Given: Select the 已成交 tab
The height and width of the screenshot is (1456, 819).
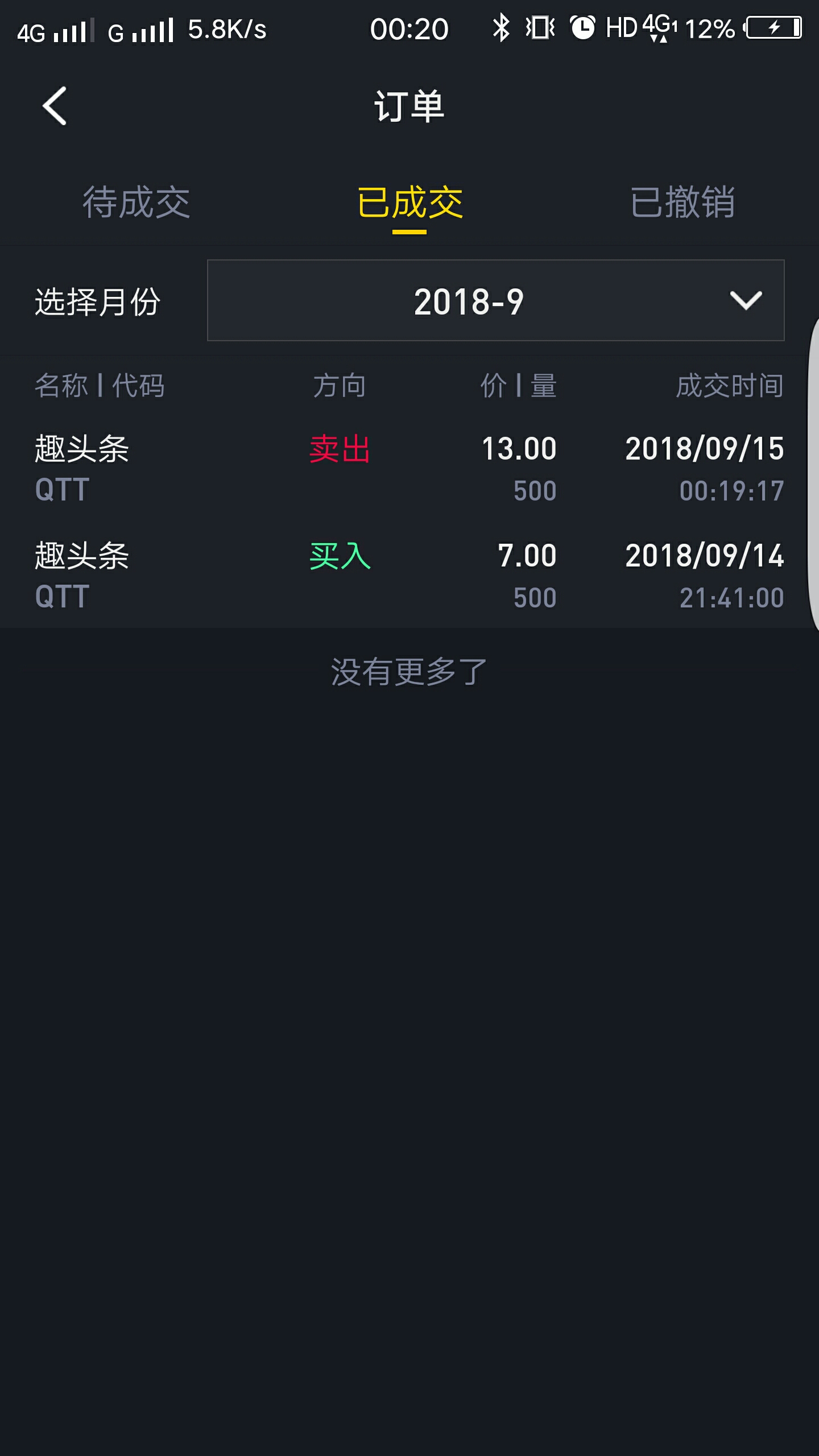Looking at the screenshot, I should click(409, 202).
